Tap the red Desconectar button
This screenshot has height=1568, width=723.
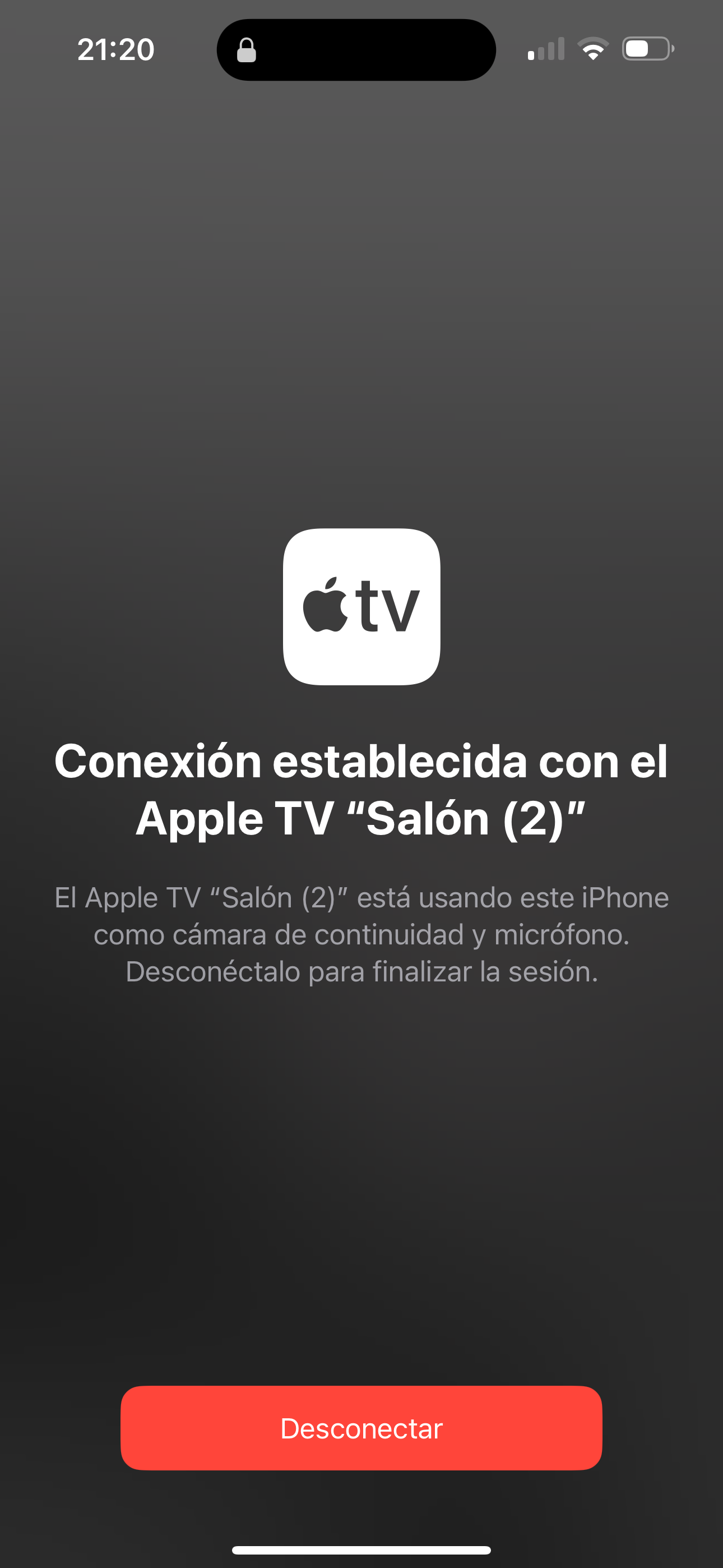tap(361, 1428)
